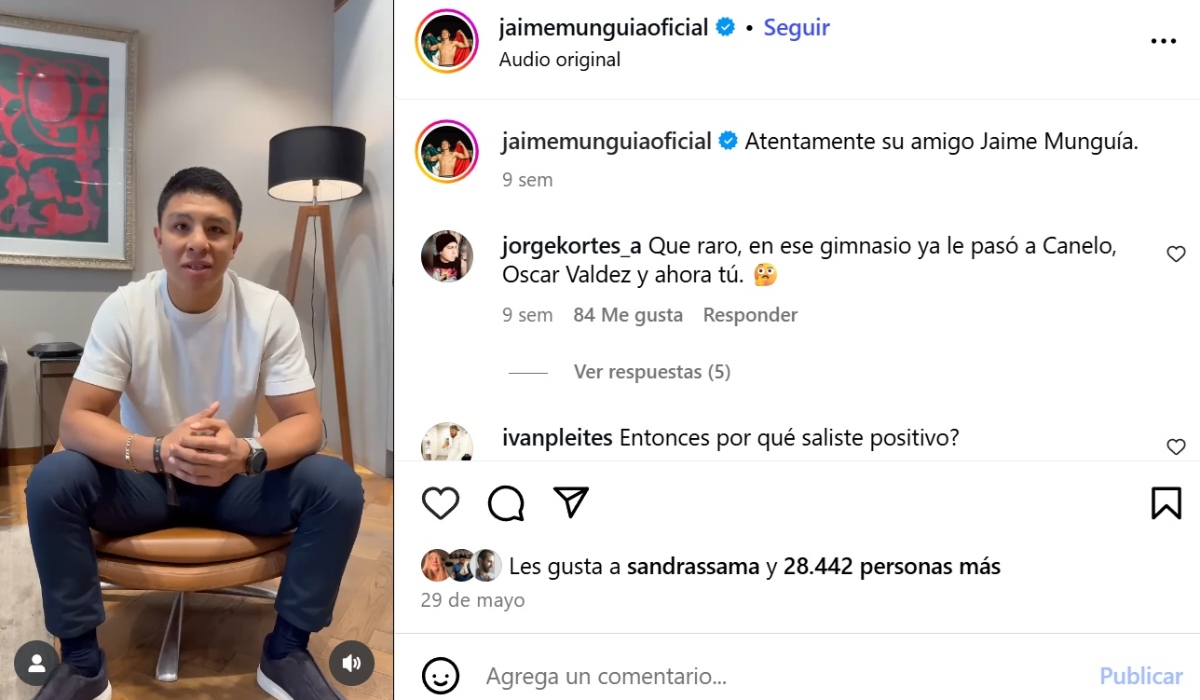1200x700 pixels.
Task: View the 84 Me gusta on the comment
Action: pos(628,315)
